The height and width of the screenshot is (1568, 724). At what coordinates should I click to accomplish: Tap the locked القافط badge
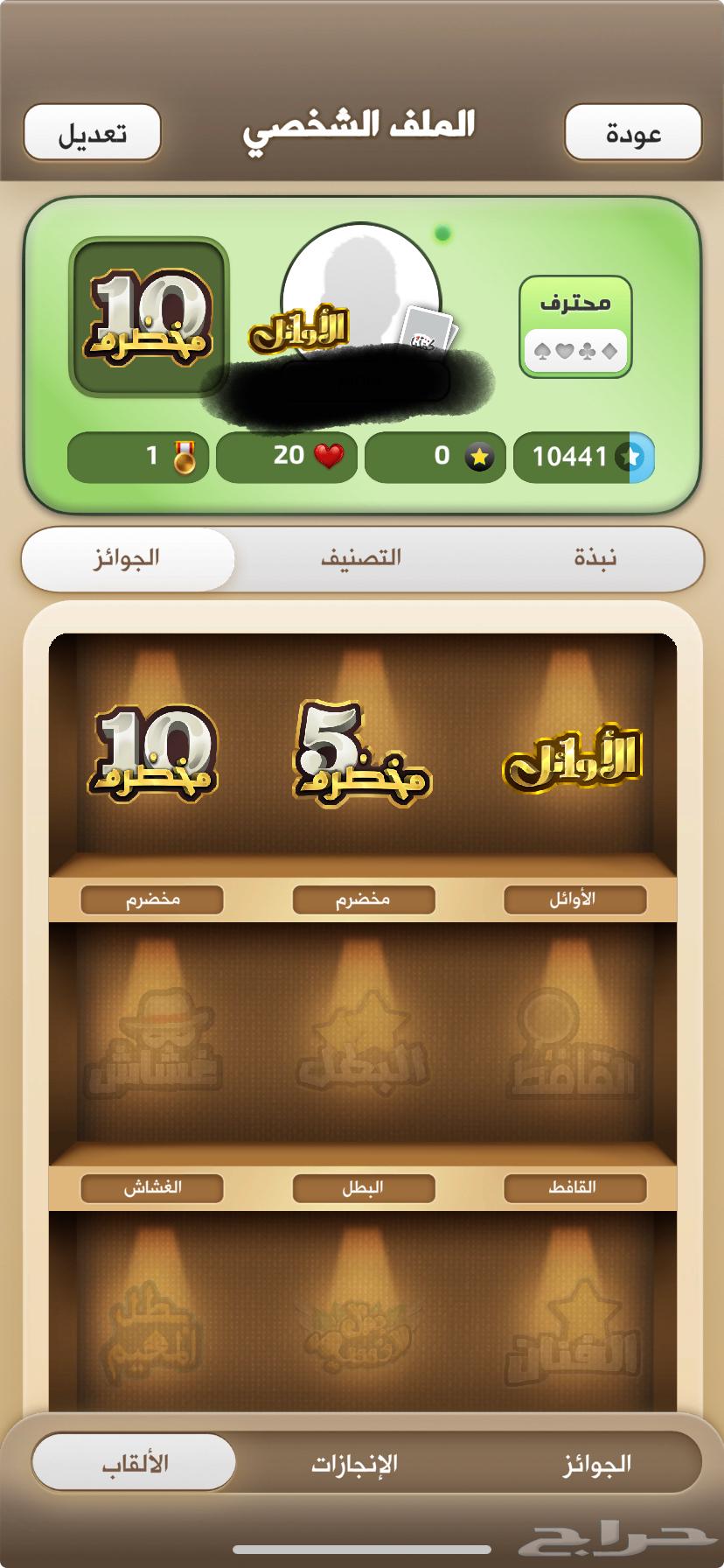click(x=573, y=1046)
